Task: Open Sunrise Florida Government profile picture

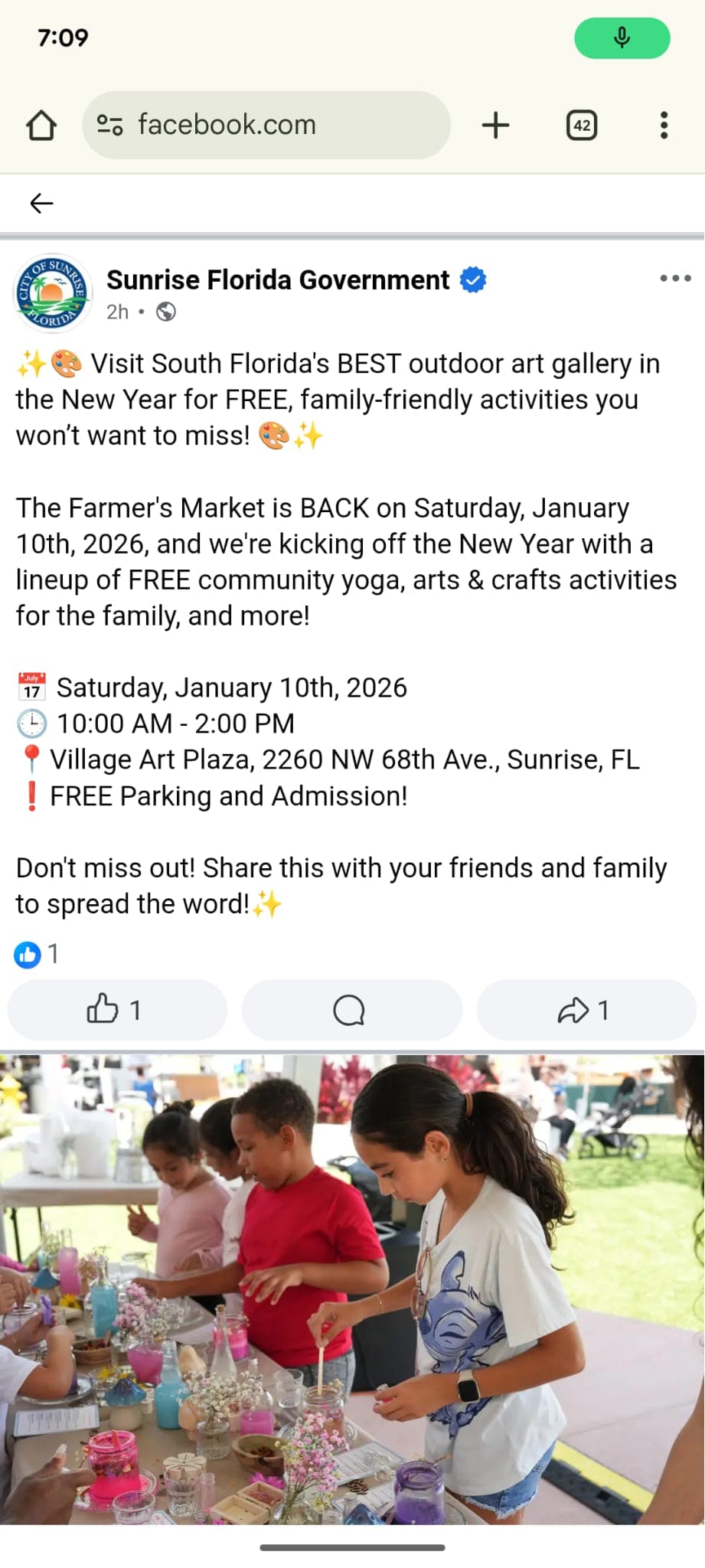Action: pos(52,293)
